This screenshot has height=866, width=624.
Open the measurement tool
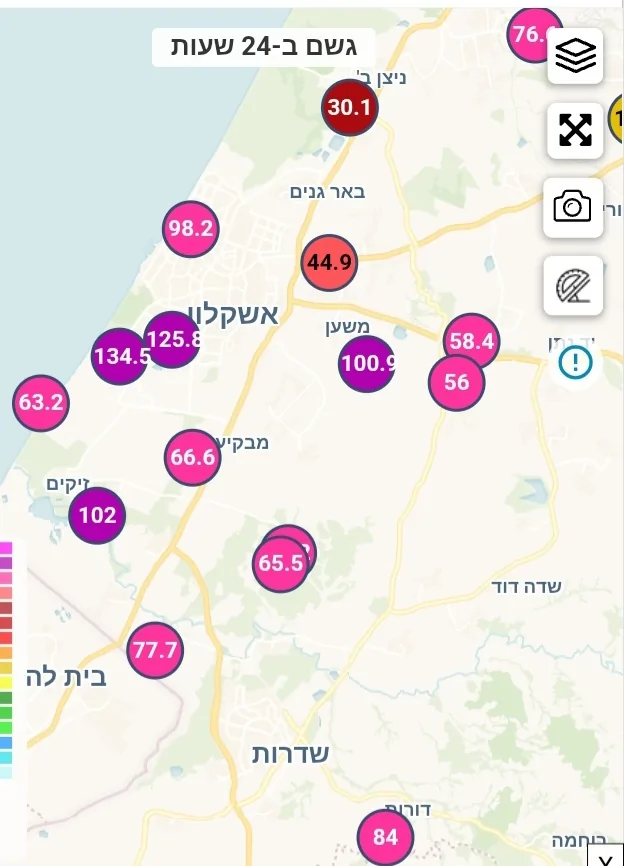(573, 286)
